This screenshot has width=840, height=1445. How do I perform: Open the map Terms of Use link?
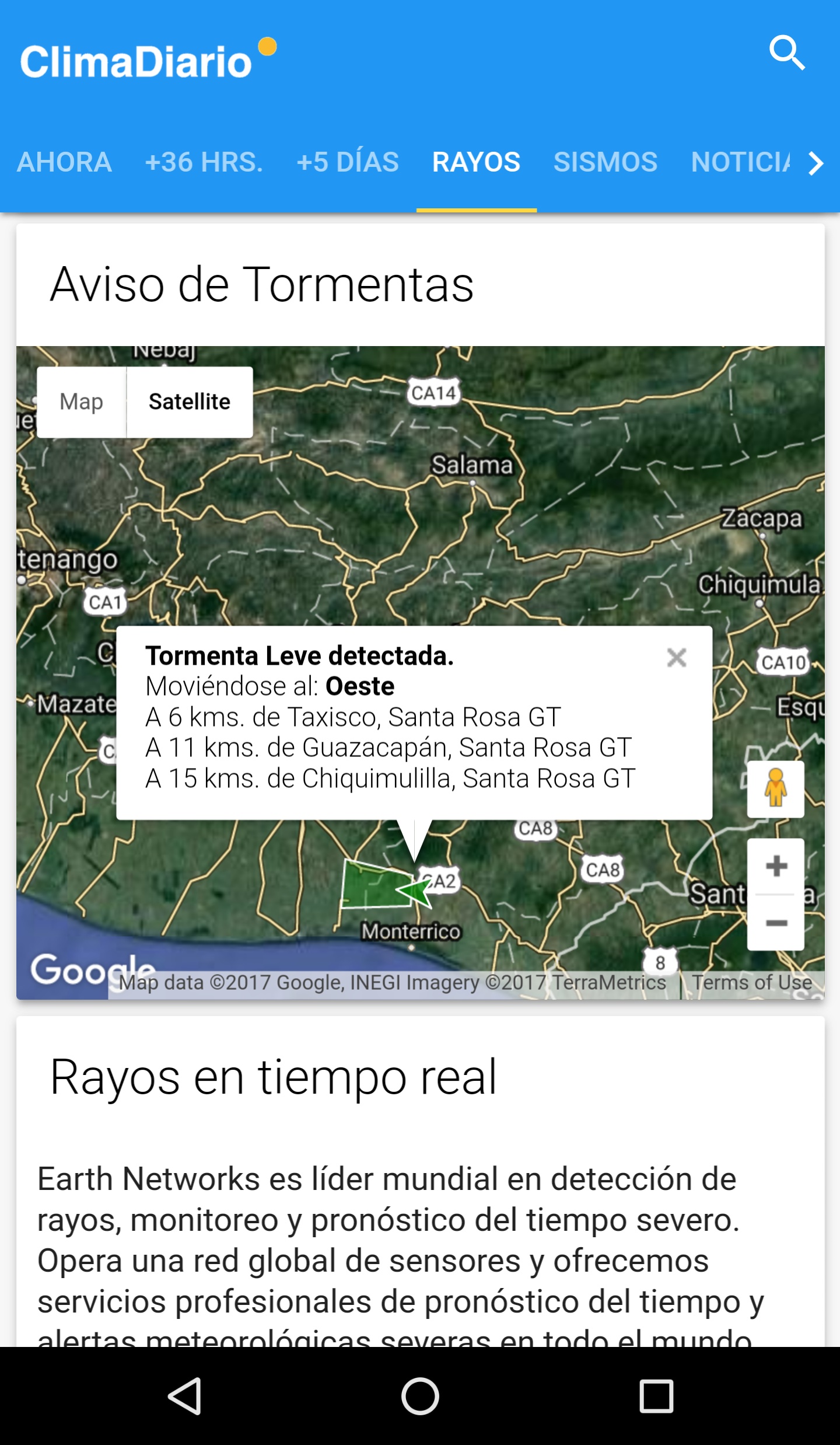tap(752, 982)
